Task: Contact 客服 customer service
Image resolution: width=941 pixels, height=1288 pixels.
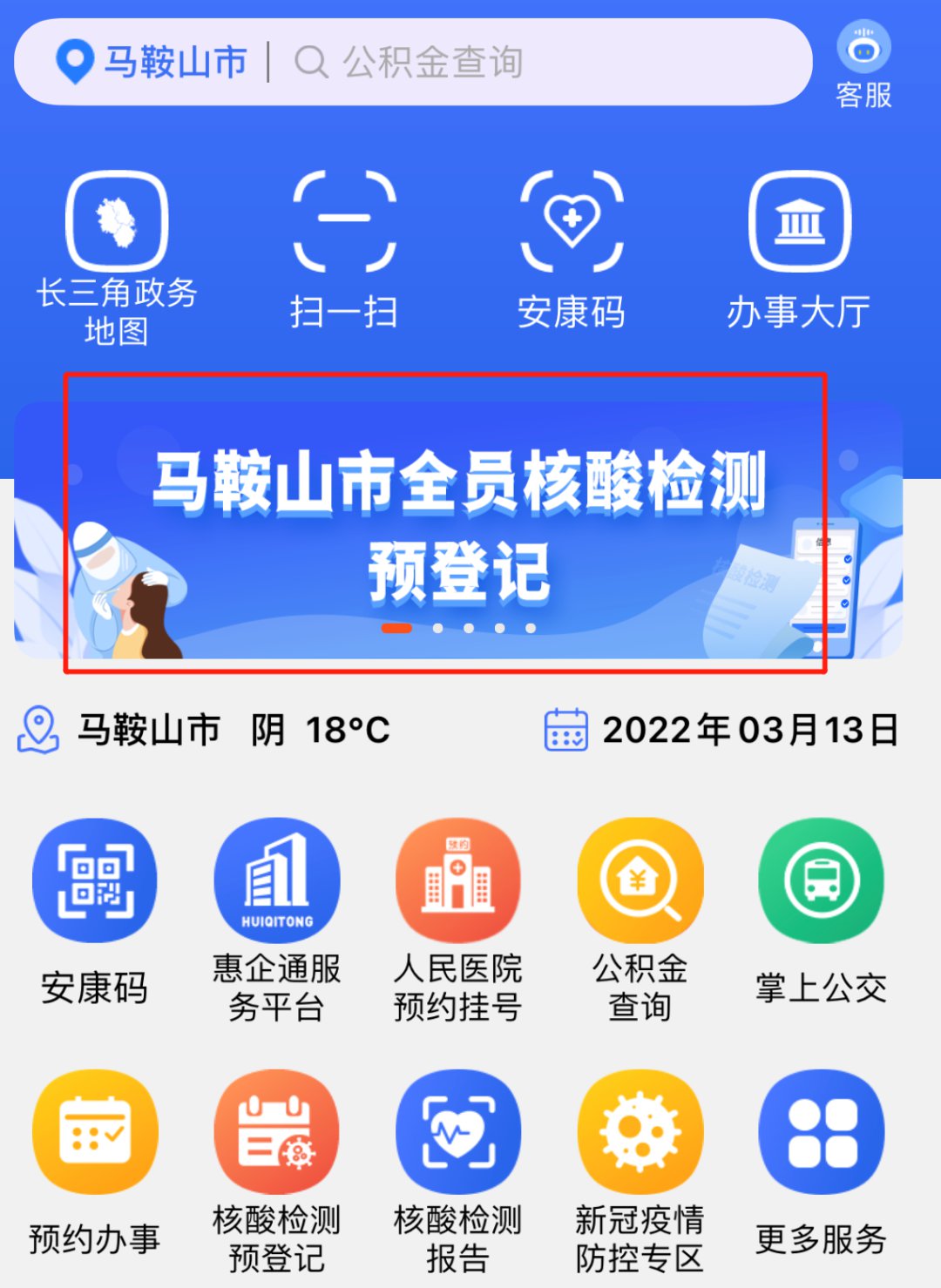Action: pos(863,65)
